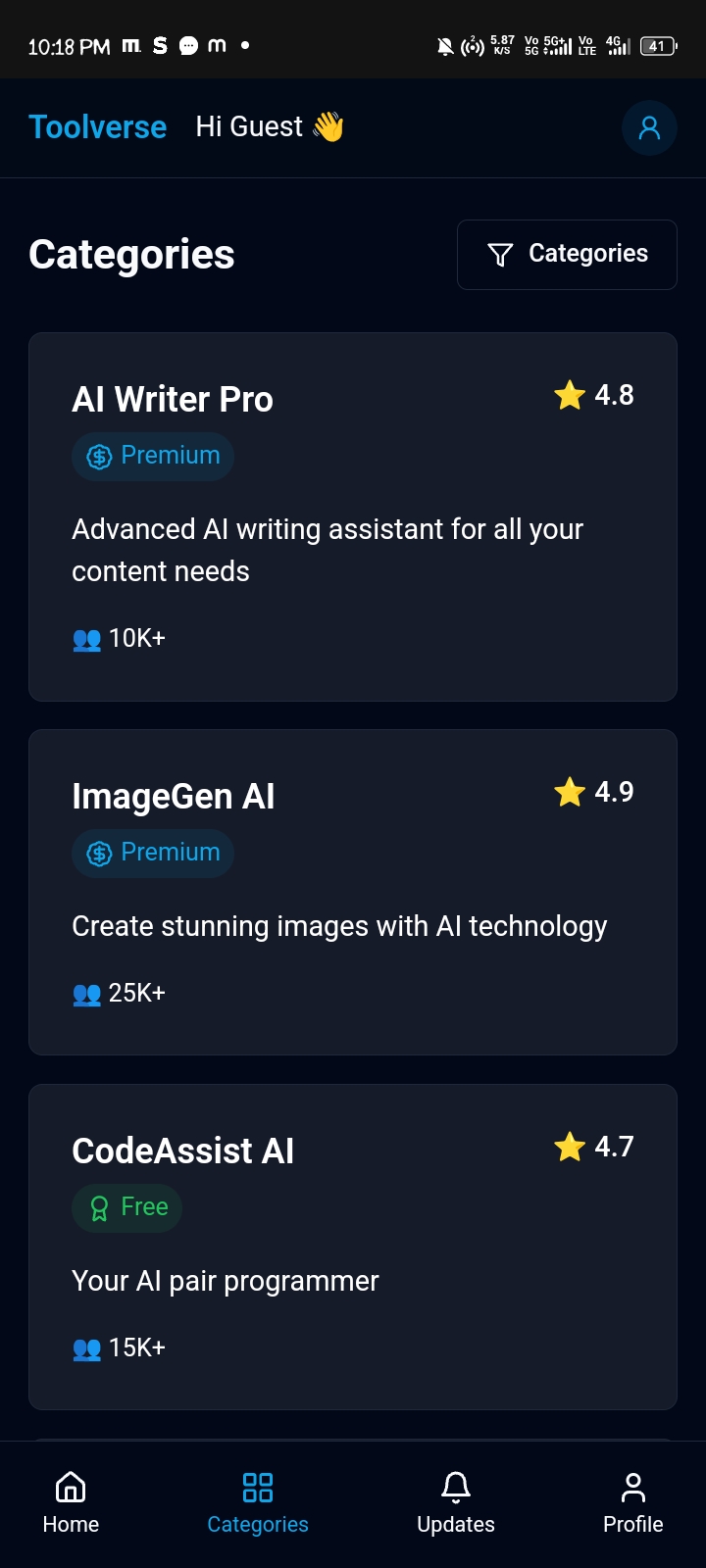706x1568 pixels.
Task: Open the CodeAssist AI card
Action: (353, 1247)
